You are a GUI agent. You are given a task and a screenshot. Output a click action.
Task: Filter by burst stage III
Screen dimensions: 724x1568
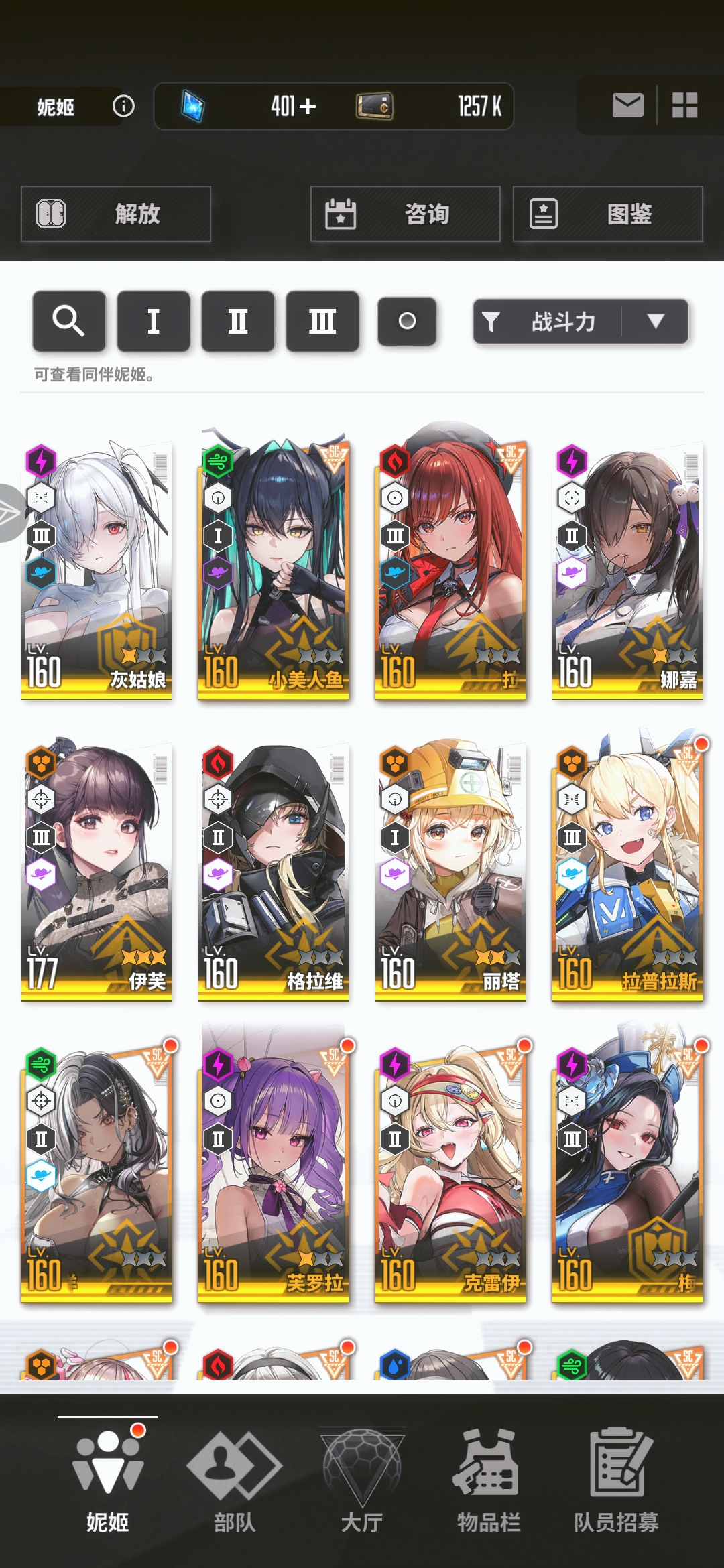[322, 322]
